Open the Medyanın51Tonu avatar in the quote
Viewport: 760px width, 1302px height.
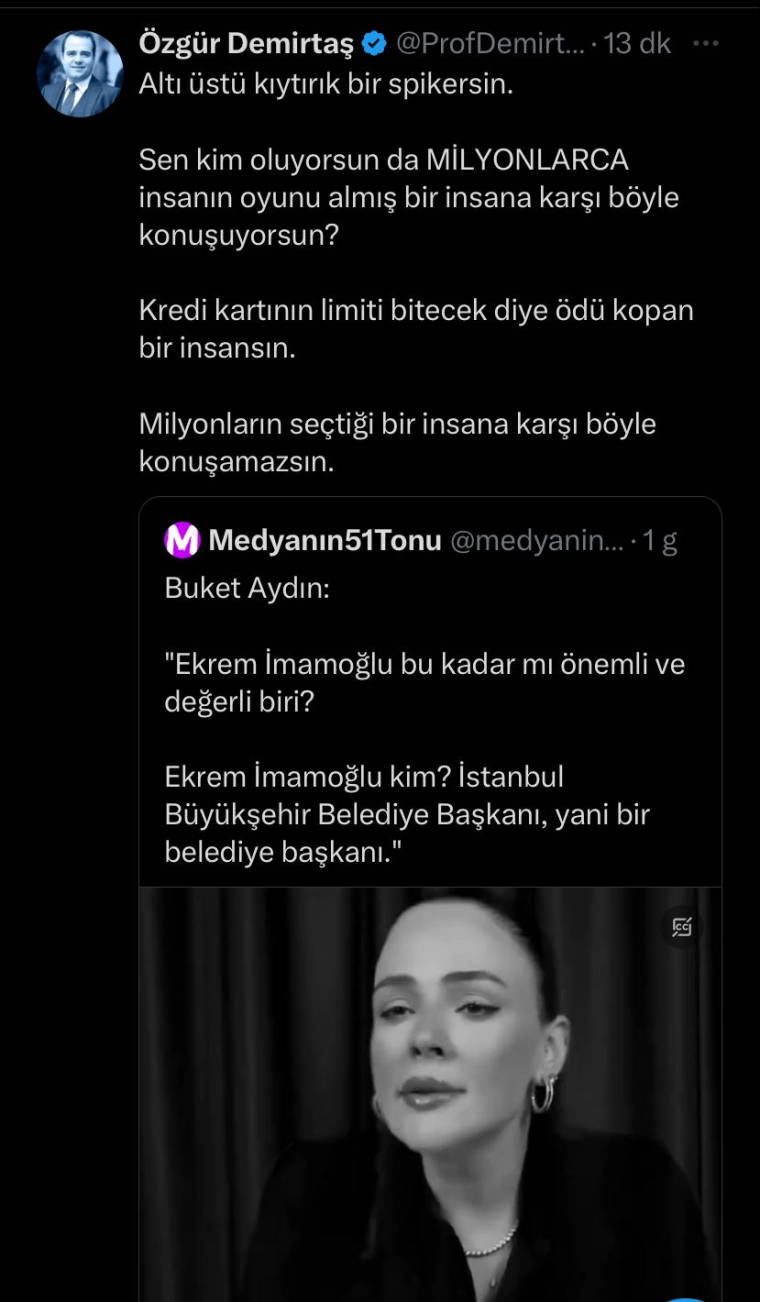pyautogui.click(x=182, y=541)
